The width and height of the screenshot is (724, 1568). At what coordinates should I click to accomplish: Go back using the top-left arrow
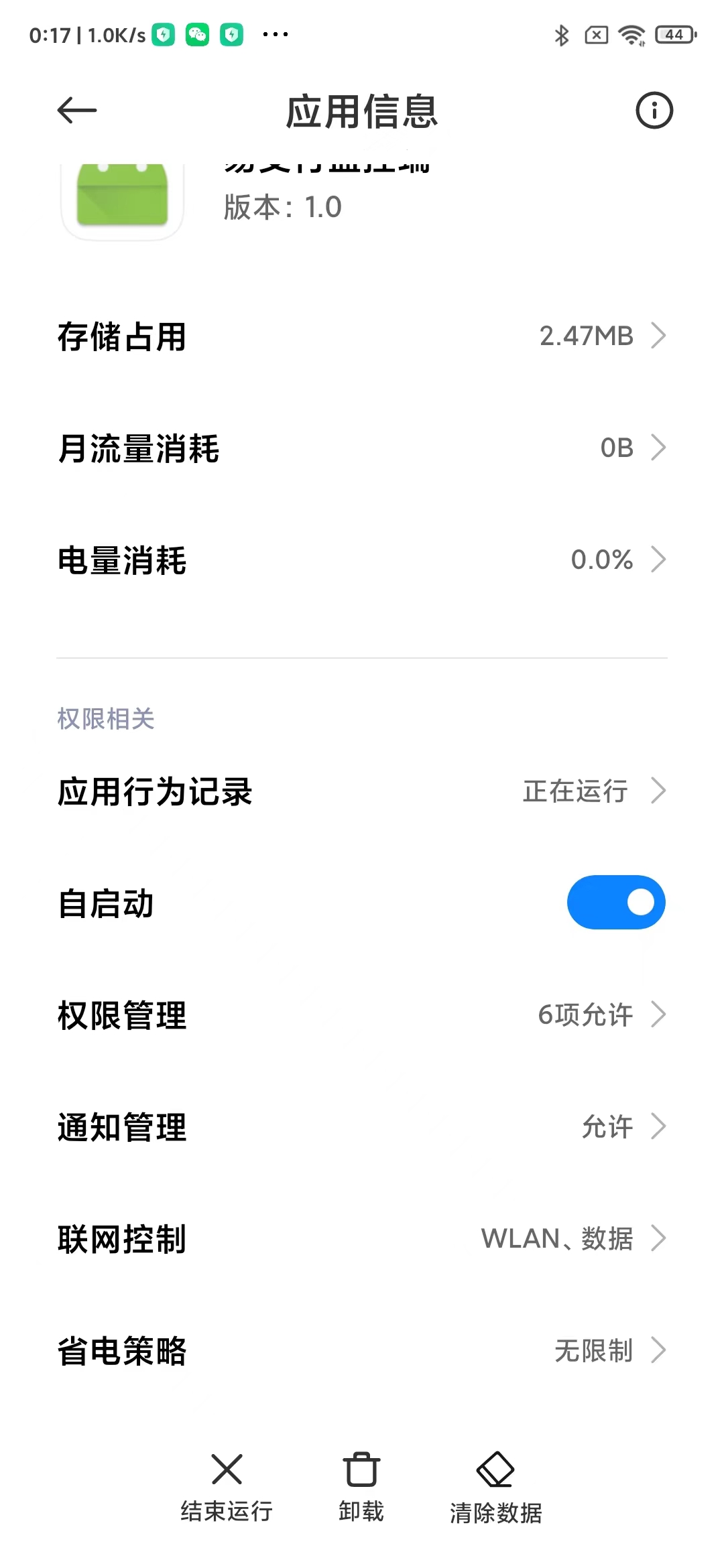[77, 111]
